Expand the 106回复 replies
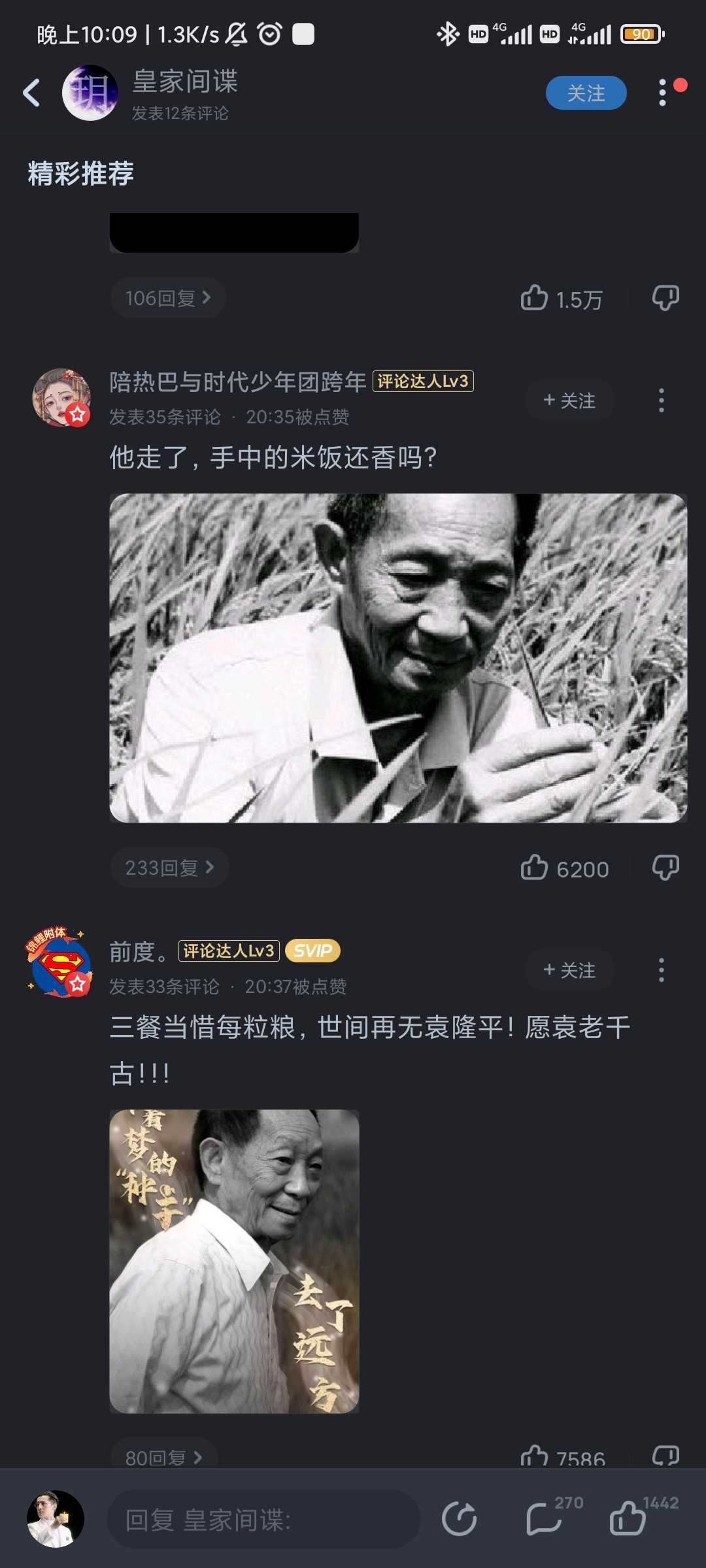The image size is (706, 1568). 168,298
